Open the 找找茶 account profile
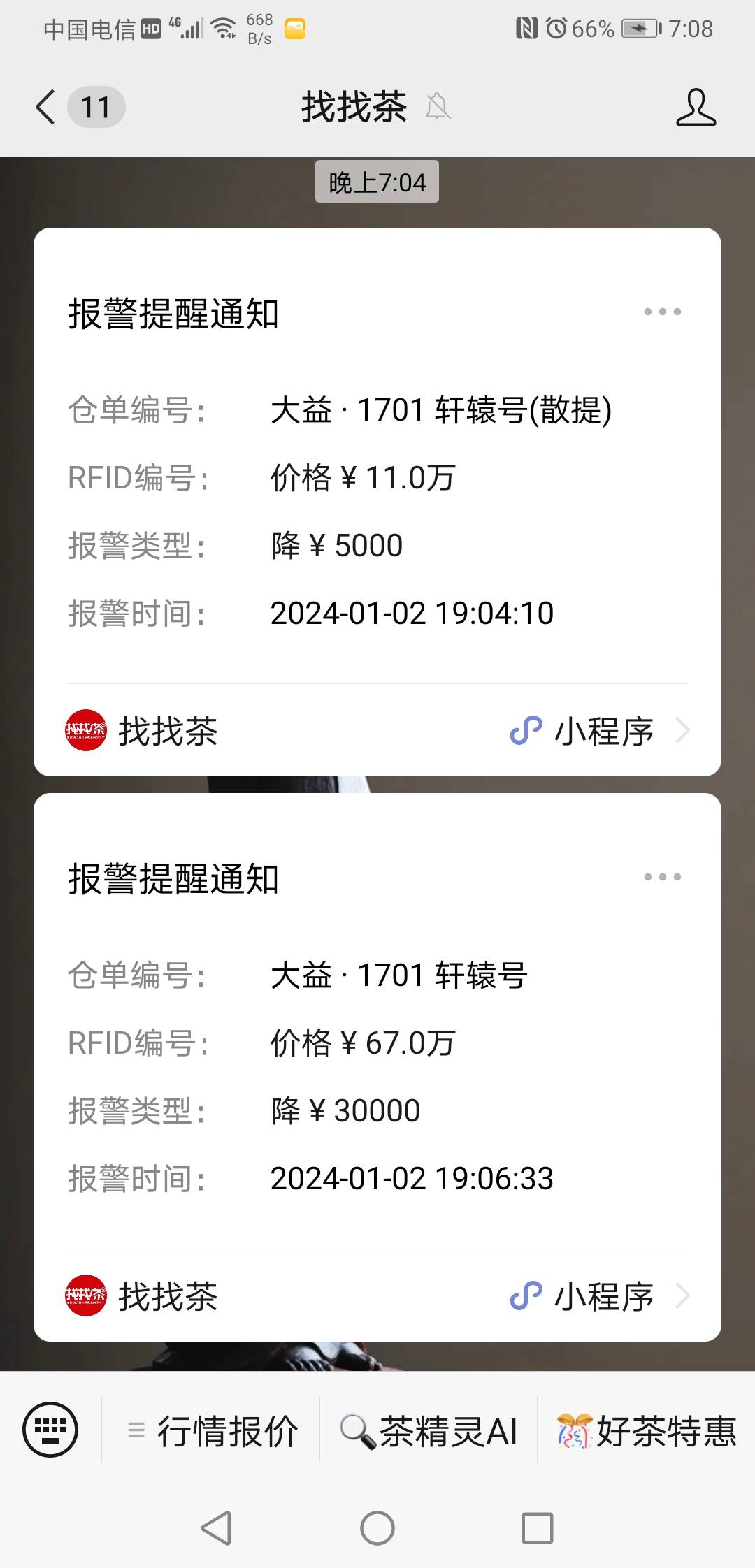755x1568 pixels. [x=696, y=108]
